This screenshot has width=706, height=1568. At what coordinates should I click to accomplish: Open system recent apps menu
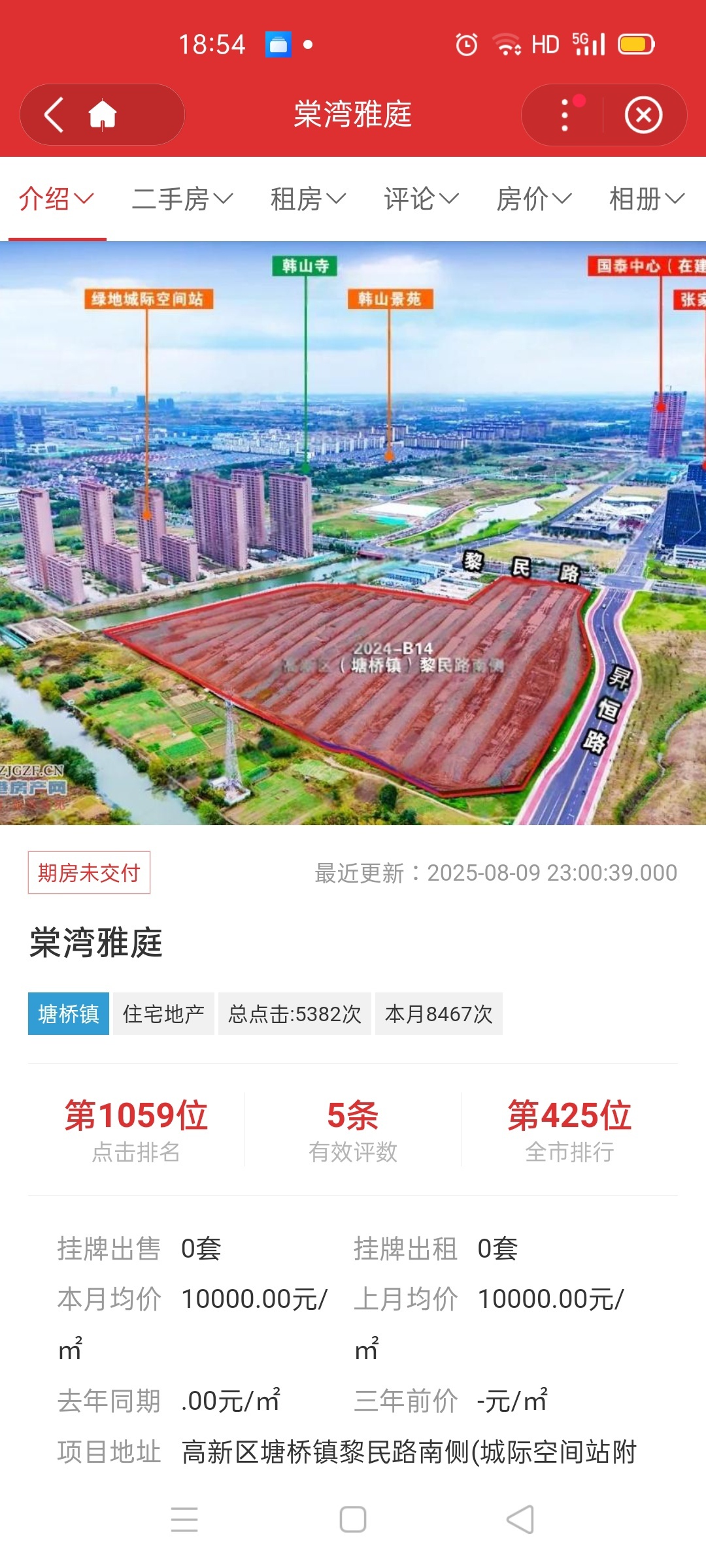click(184, 1520)
